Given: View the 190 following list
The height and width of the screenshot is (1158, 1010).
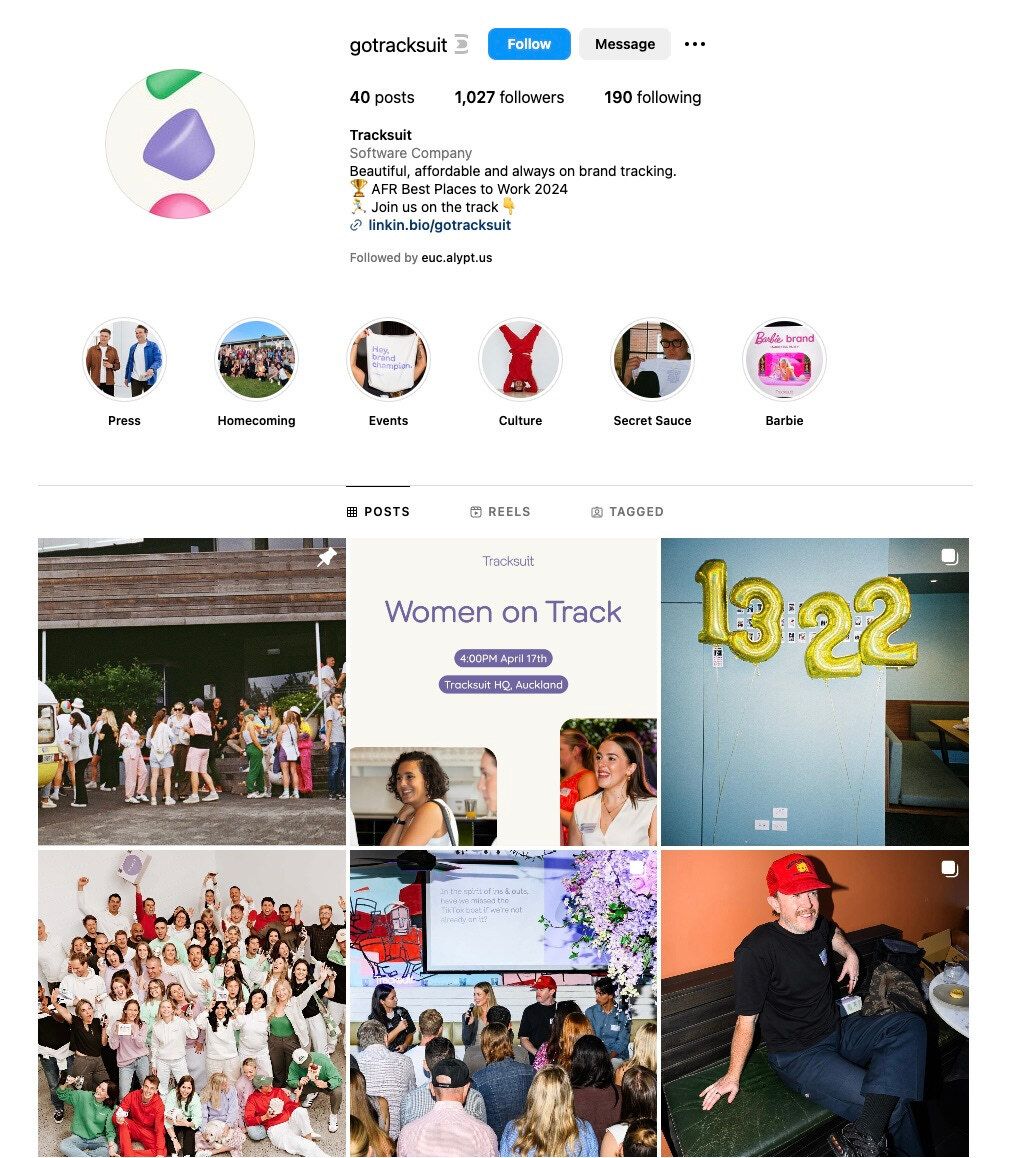Looking at the screenshot, I should pos(652,97).
